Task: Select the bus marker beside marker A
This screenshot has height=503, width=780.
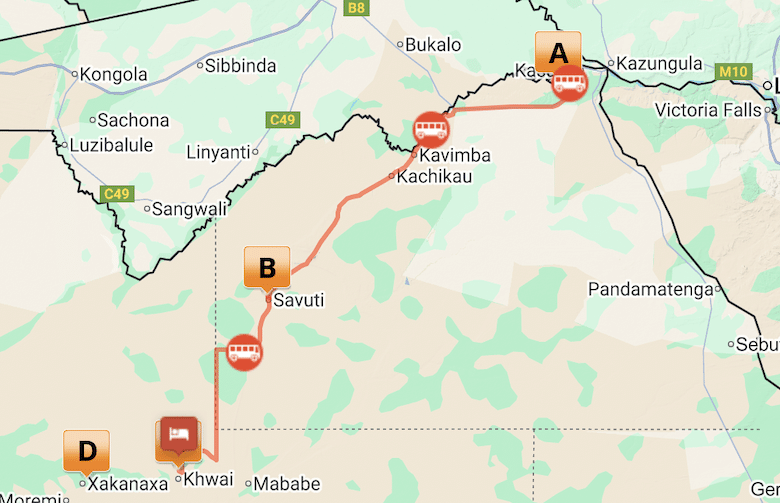Action: pos(570,84)
